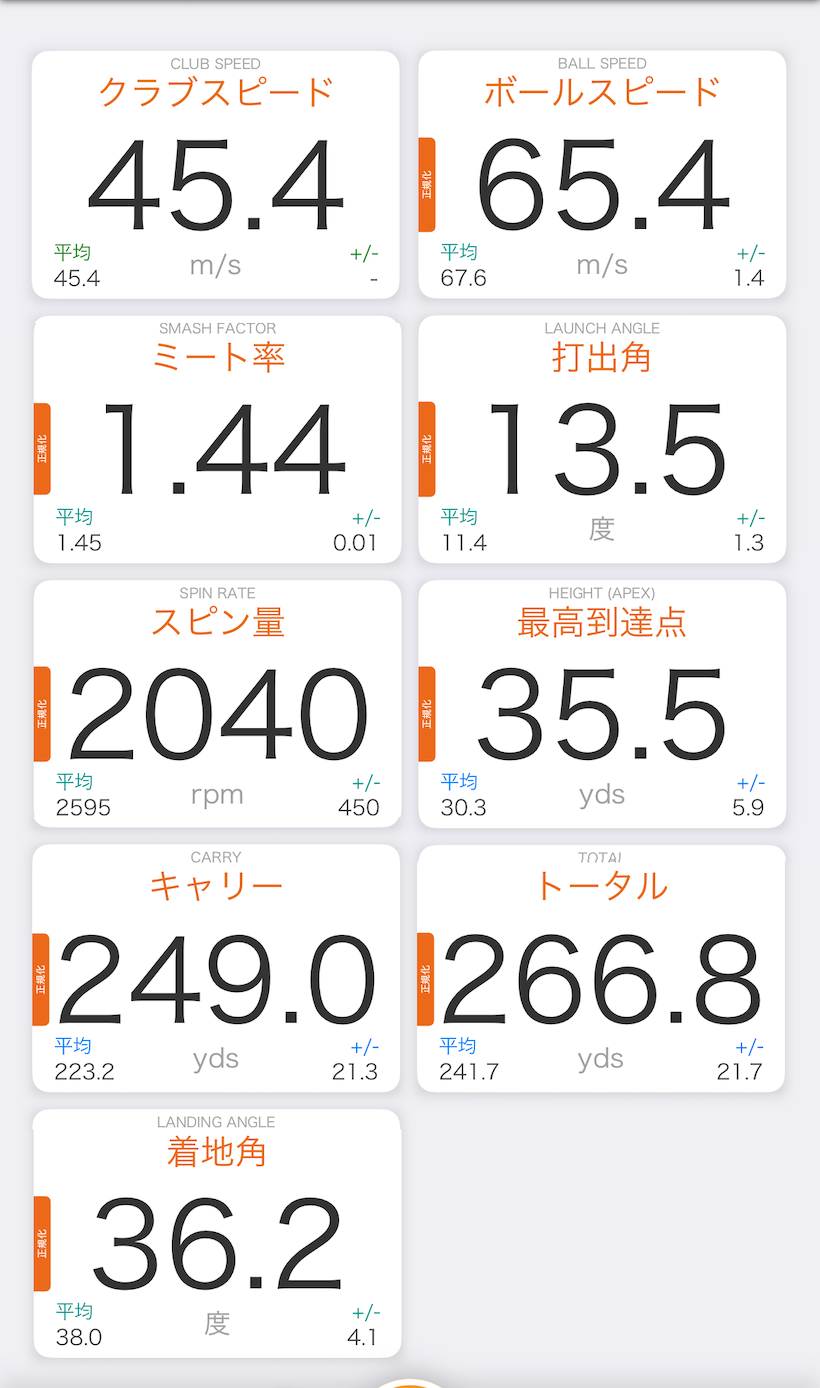Select the ボールスピード tile
This screenshot has height=1388, width=820.
(602, 175)
